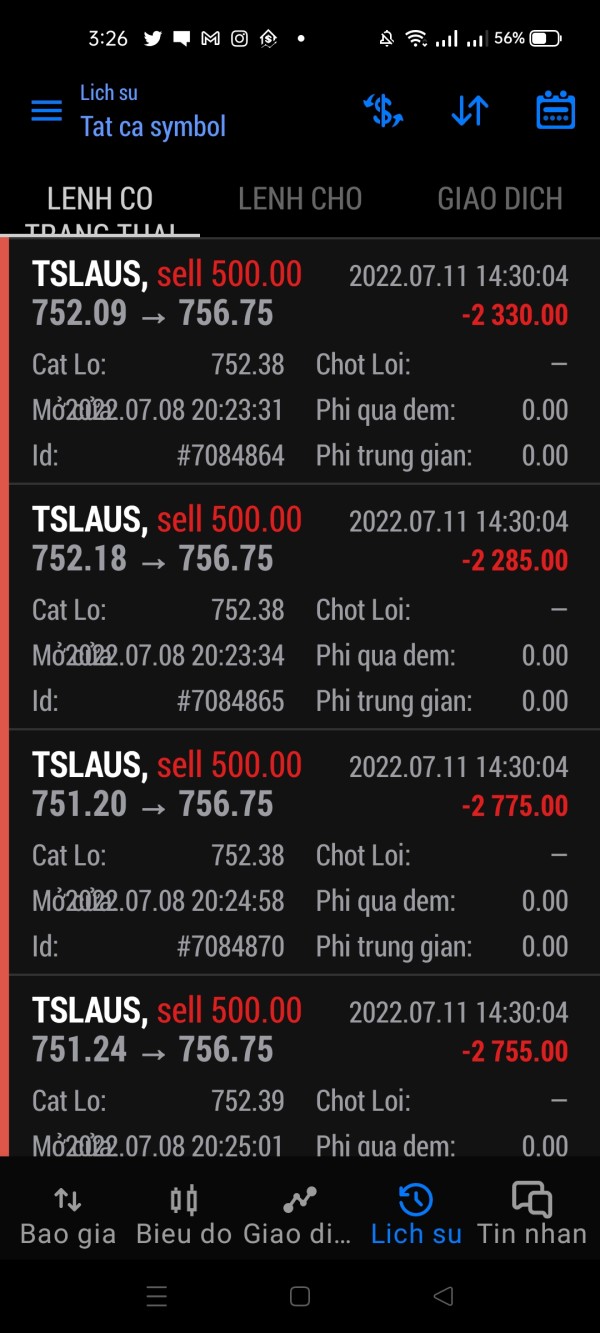Open the calendar date range picker
600x1333 pixels.
(555, 111)
